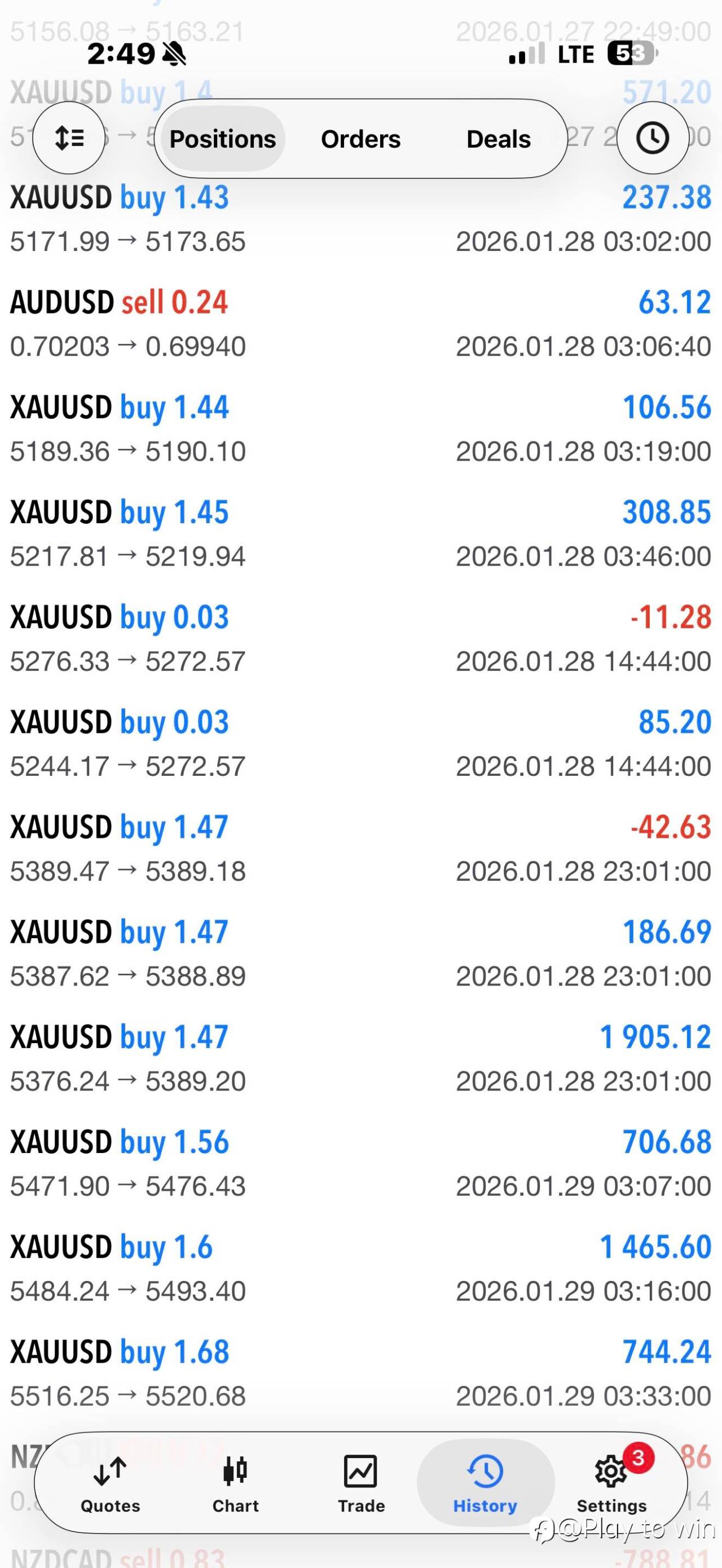Open the sort options icon
Image resolution: width=722 pixels, height=1568 pixels.
click(x=69, y=138)
